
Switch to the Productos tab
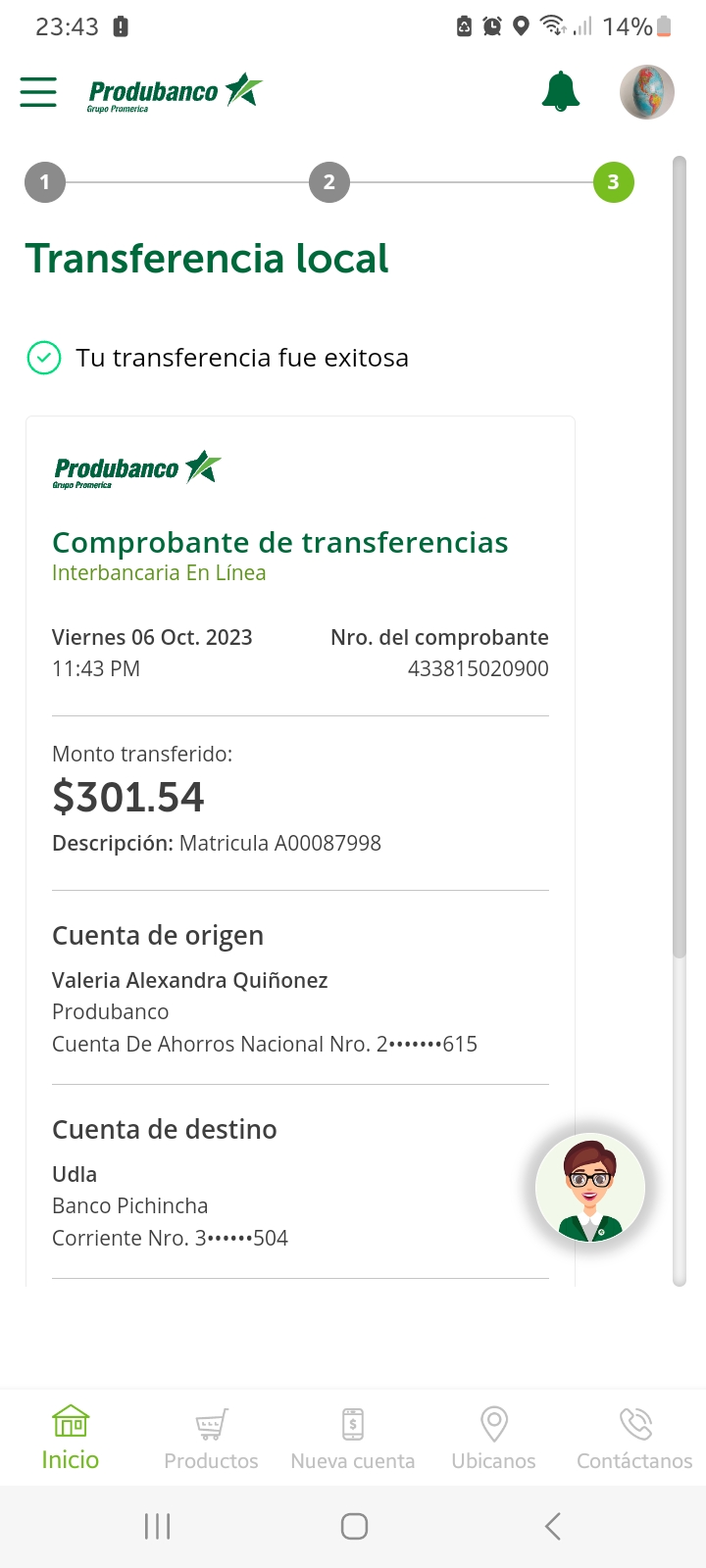211,1438
